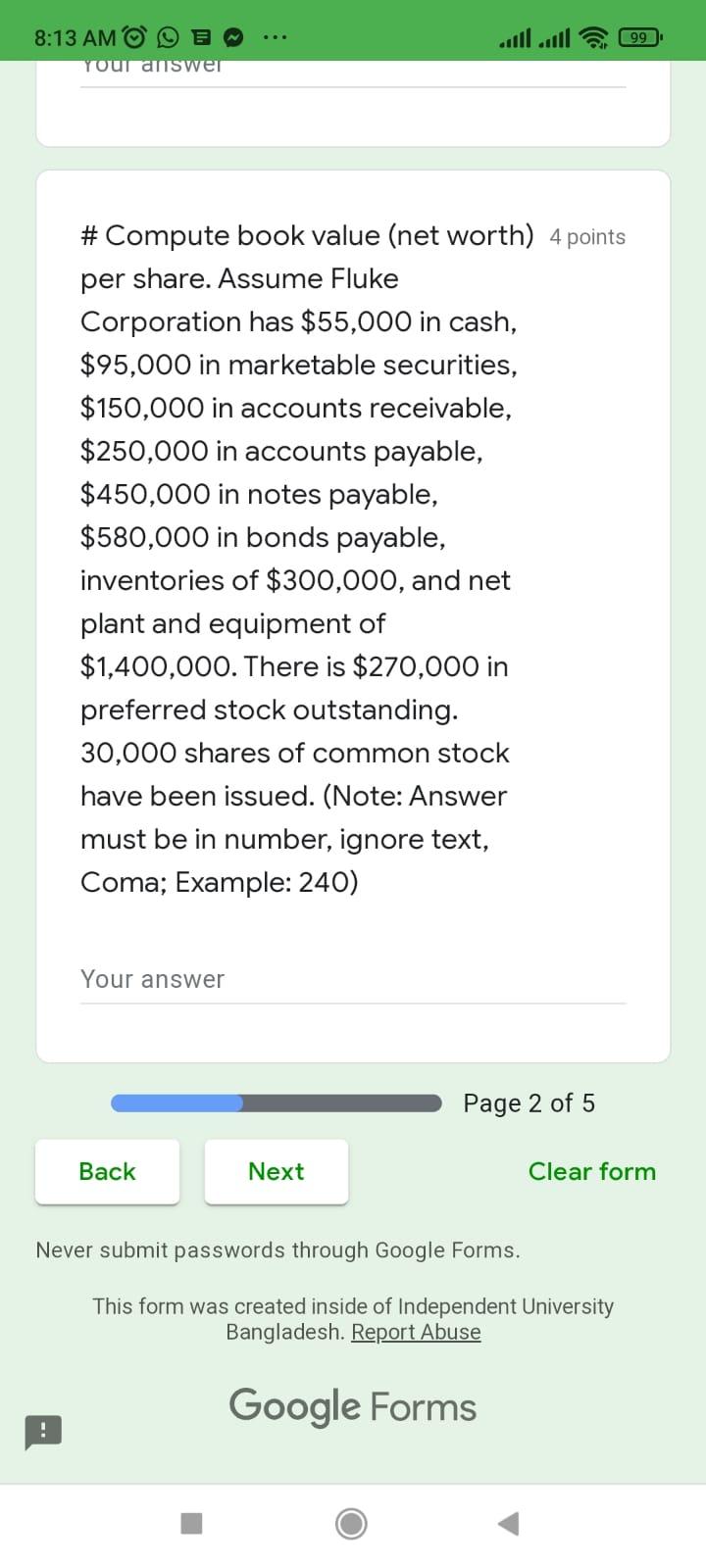
Task: Tap the Android back navigation arrow
Action: (509, 1523)
